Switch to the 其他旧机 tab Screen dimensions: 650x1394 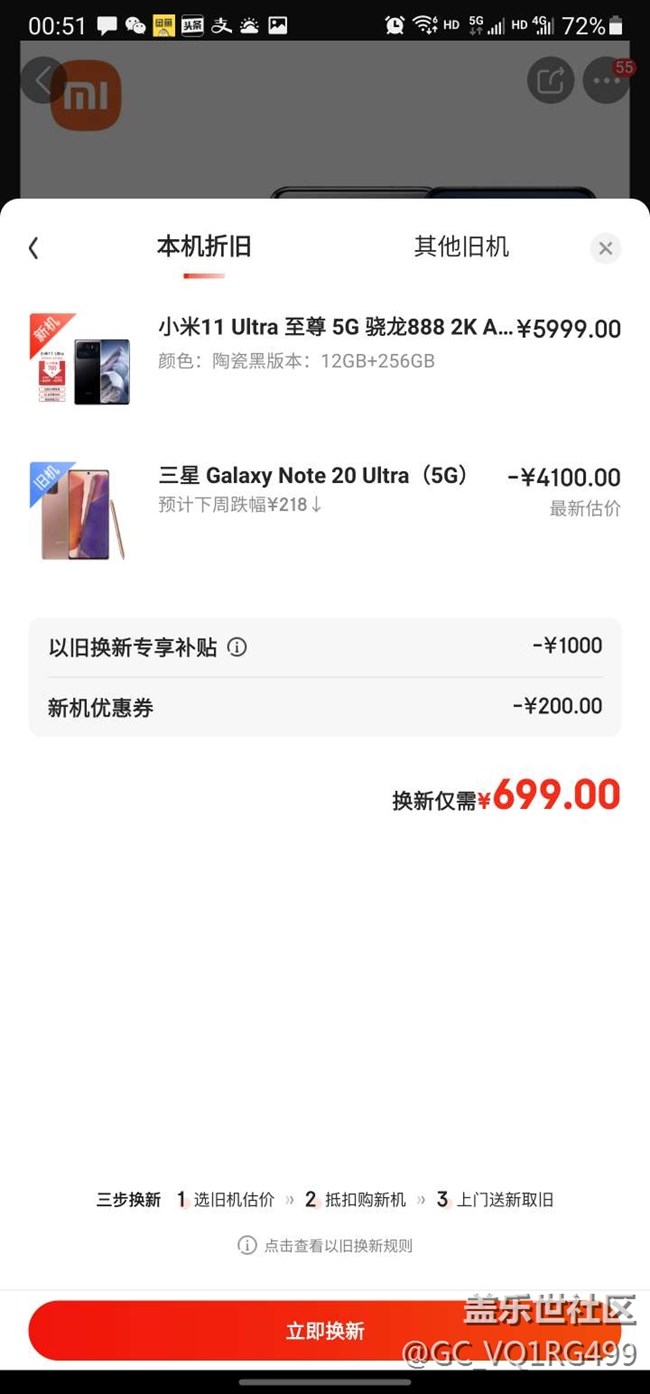click(461, 247)
